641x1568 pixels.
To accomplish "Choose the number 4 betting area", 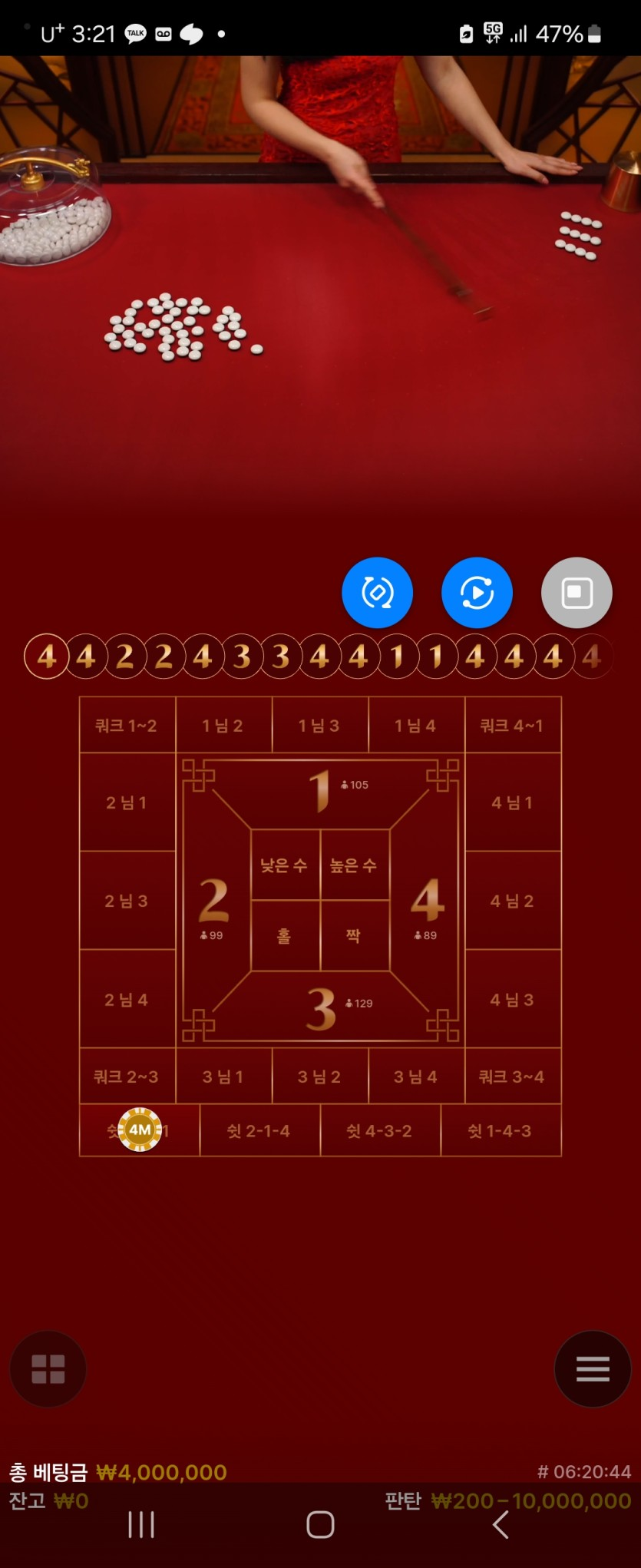I will (427, 900).
